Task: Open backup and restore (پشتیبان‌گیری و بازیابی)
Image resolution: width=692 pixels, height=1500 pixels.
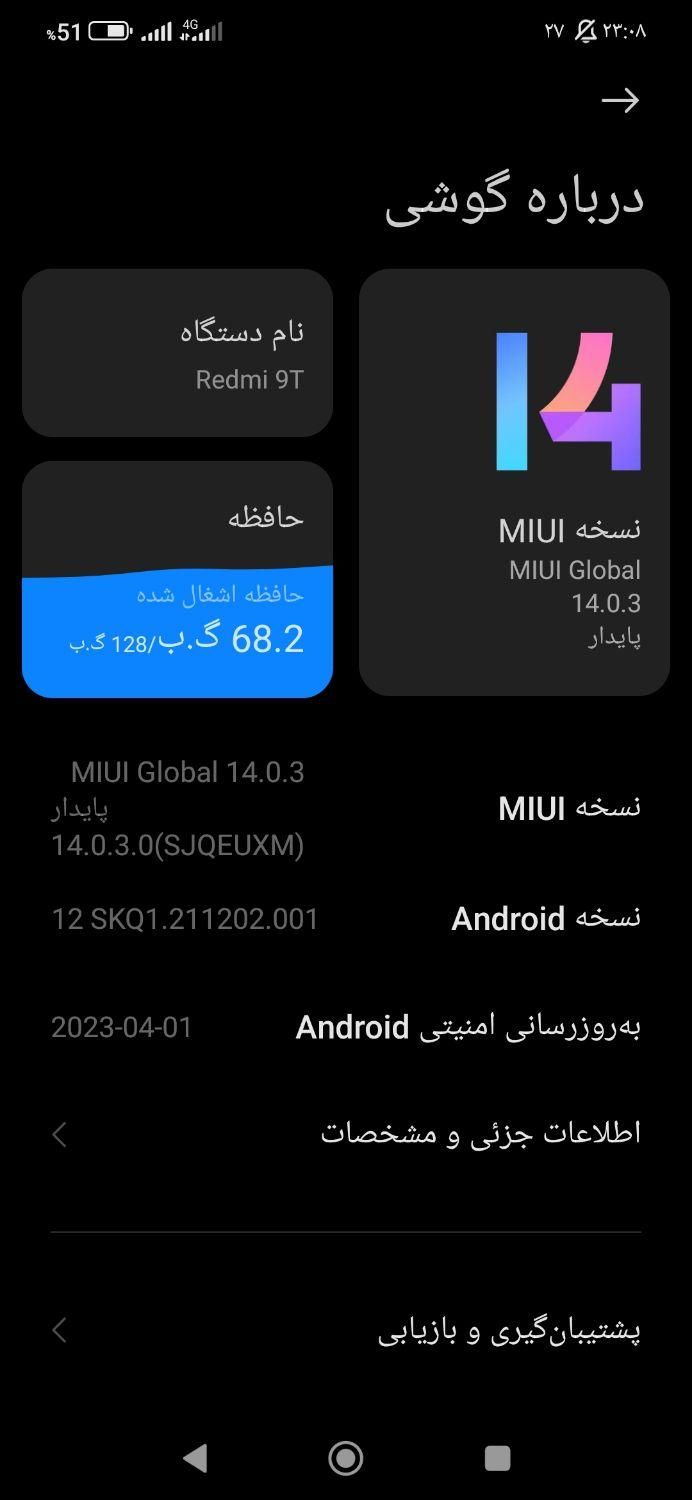Action: 345,1331
